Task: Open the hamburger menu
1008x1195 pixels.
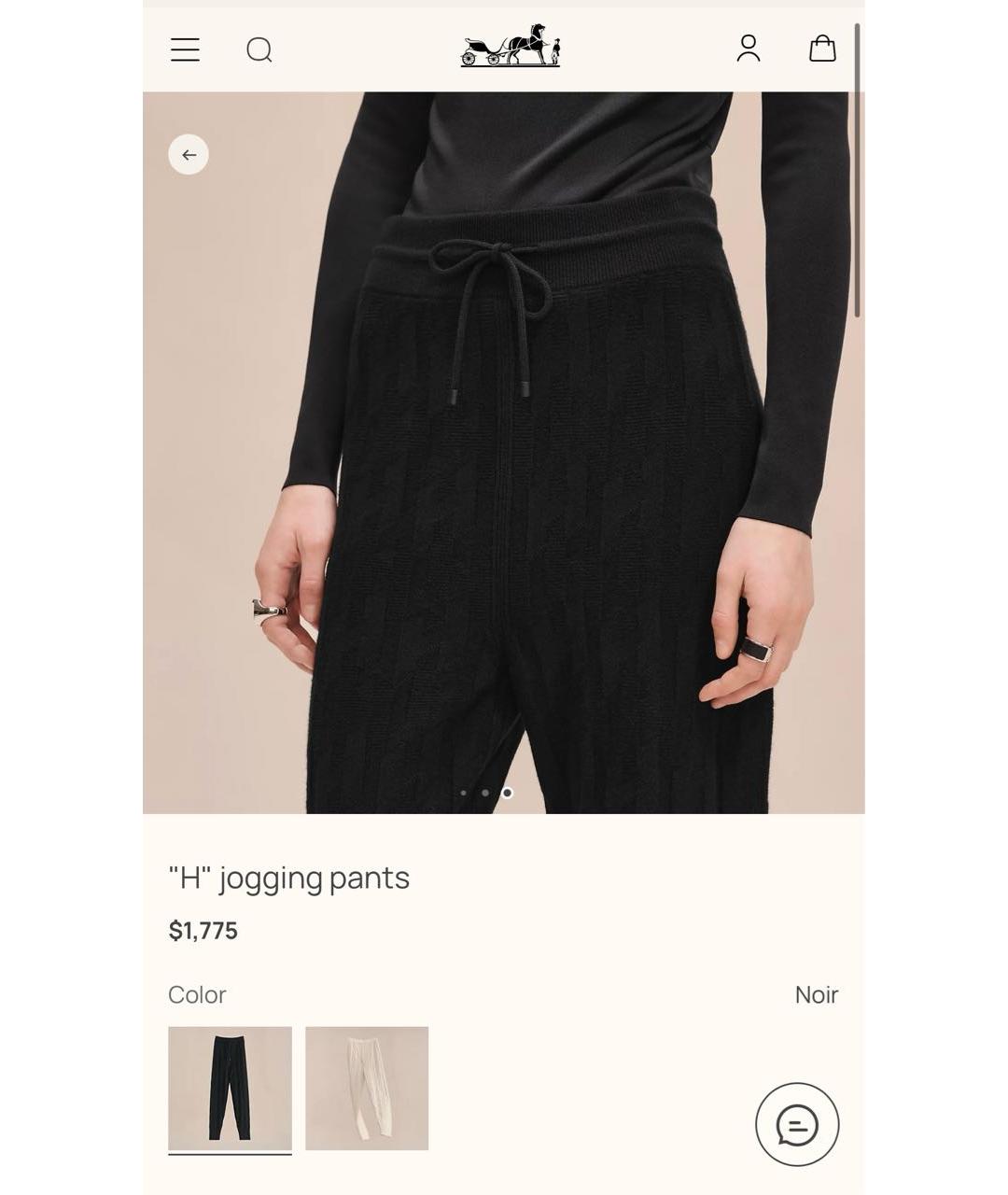Action: [x=185, y=49]
